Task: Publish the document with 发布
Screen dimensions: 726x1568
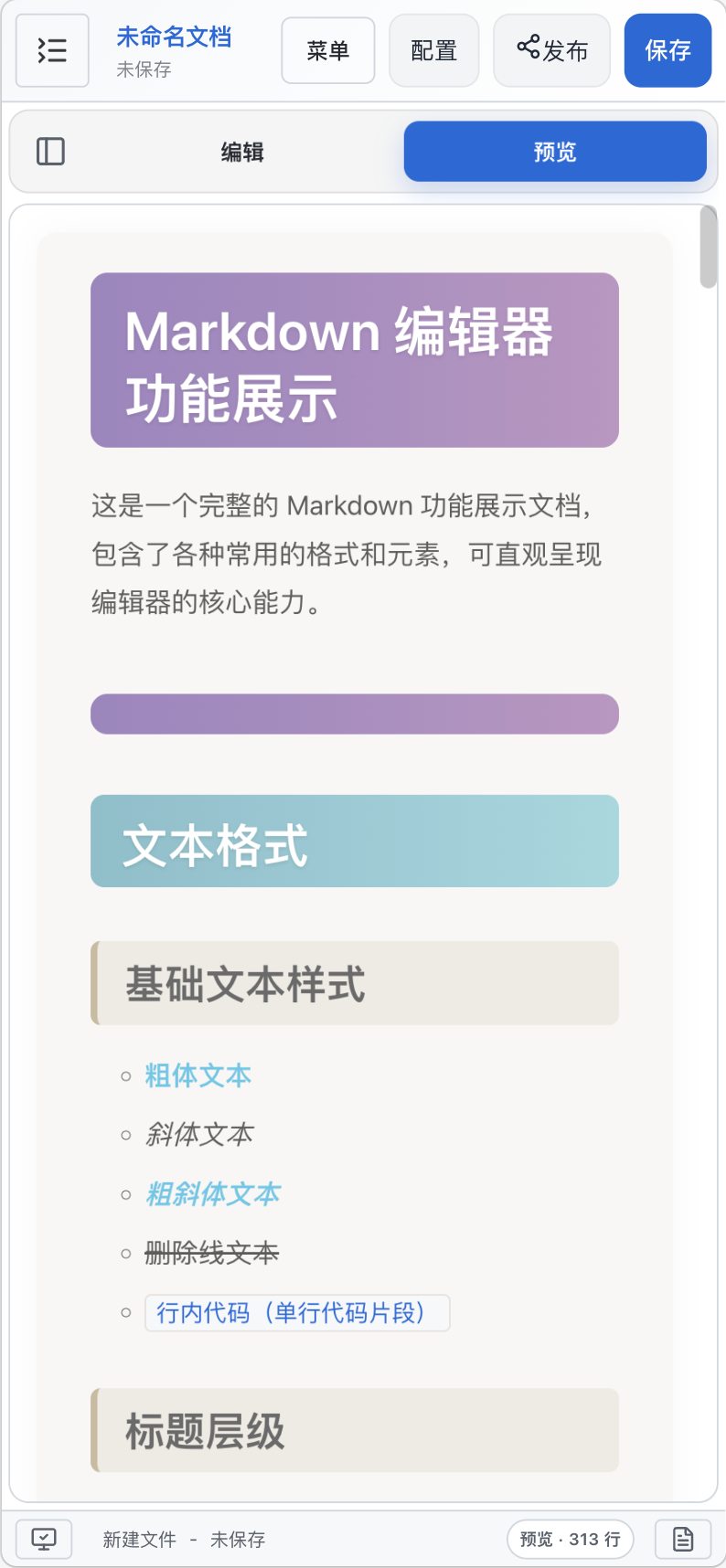Action: [551, 50]
